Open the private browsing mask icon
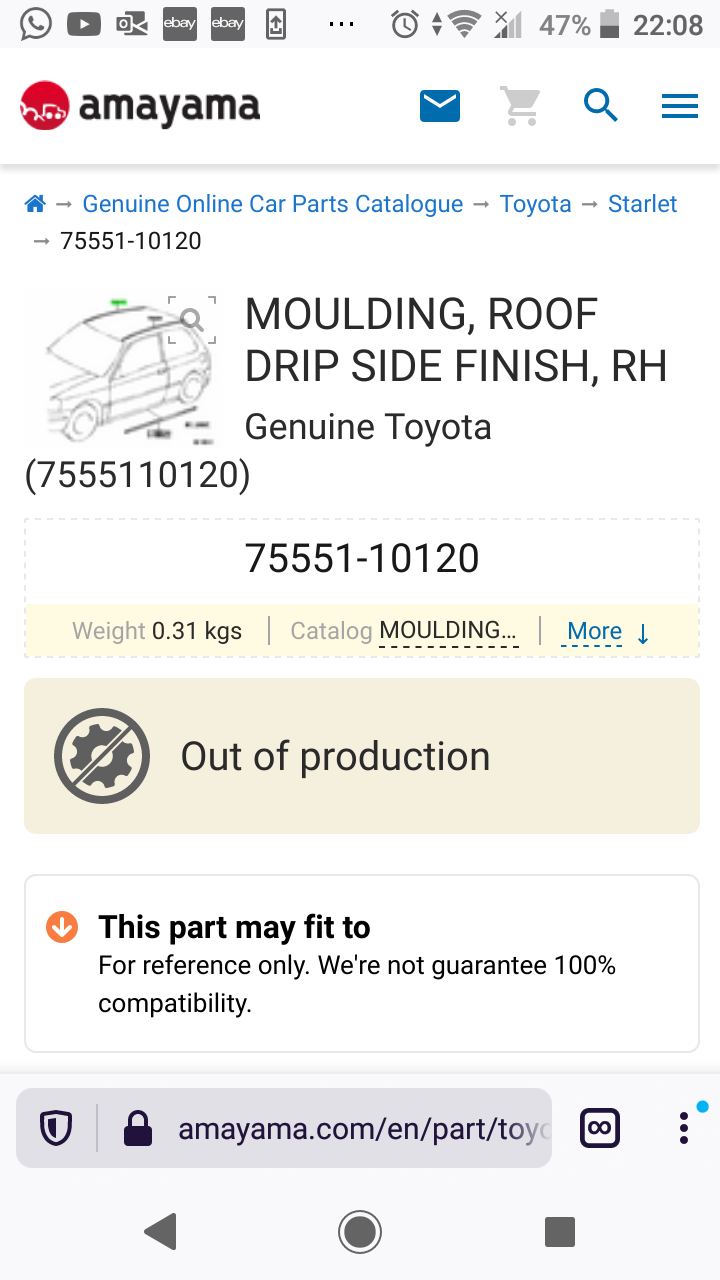Screen dimensions: 720x1280 pyautogui.click(x=600, y=1128)
